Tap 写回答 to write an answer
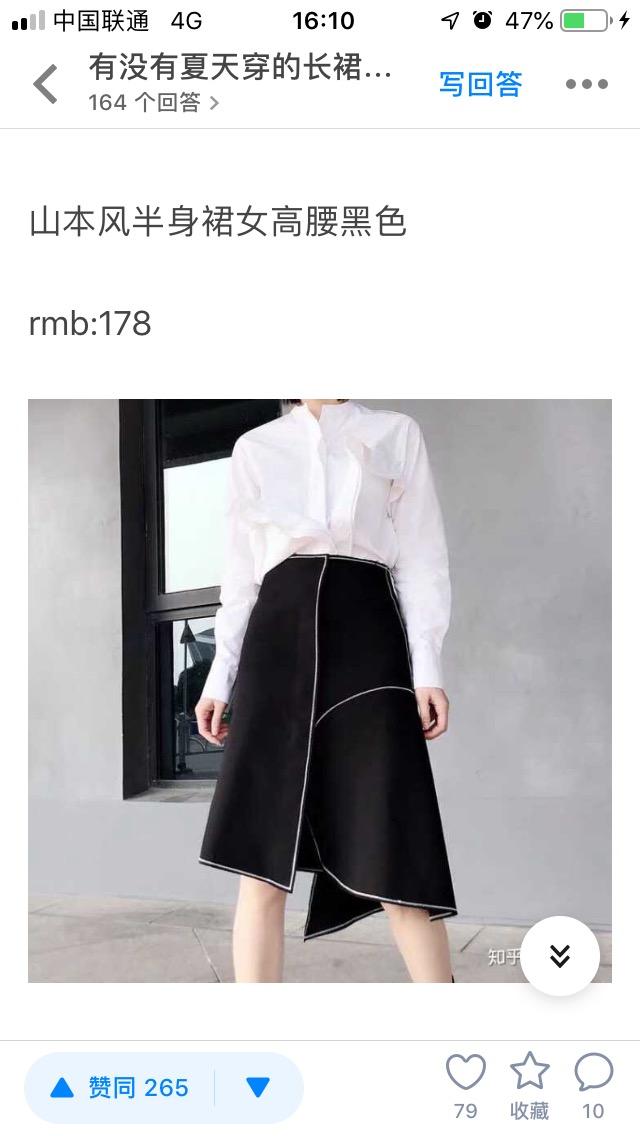The width and height of the screenshot is (640, 1136). 481,84
